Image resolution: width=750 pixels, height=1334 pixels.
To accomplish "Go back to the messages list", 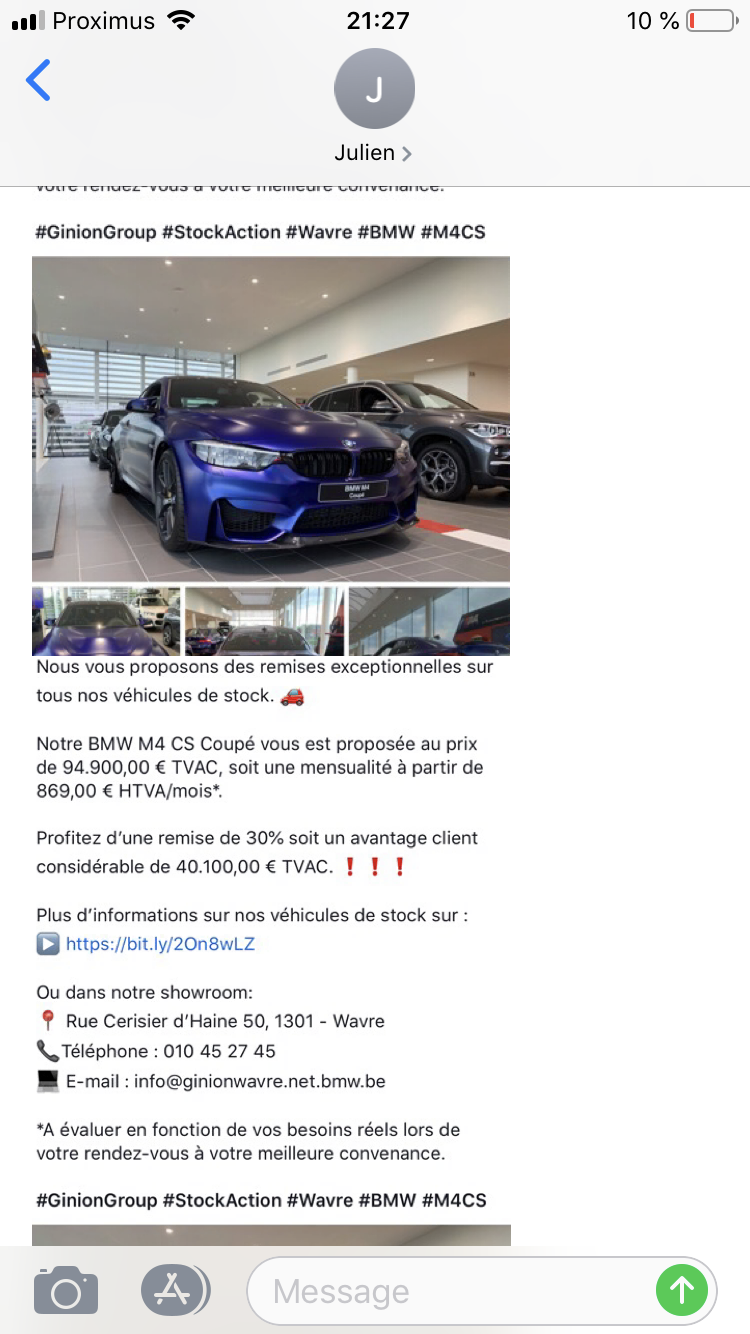I will tap(38, 81).
